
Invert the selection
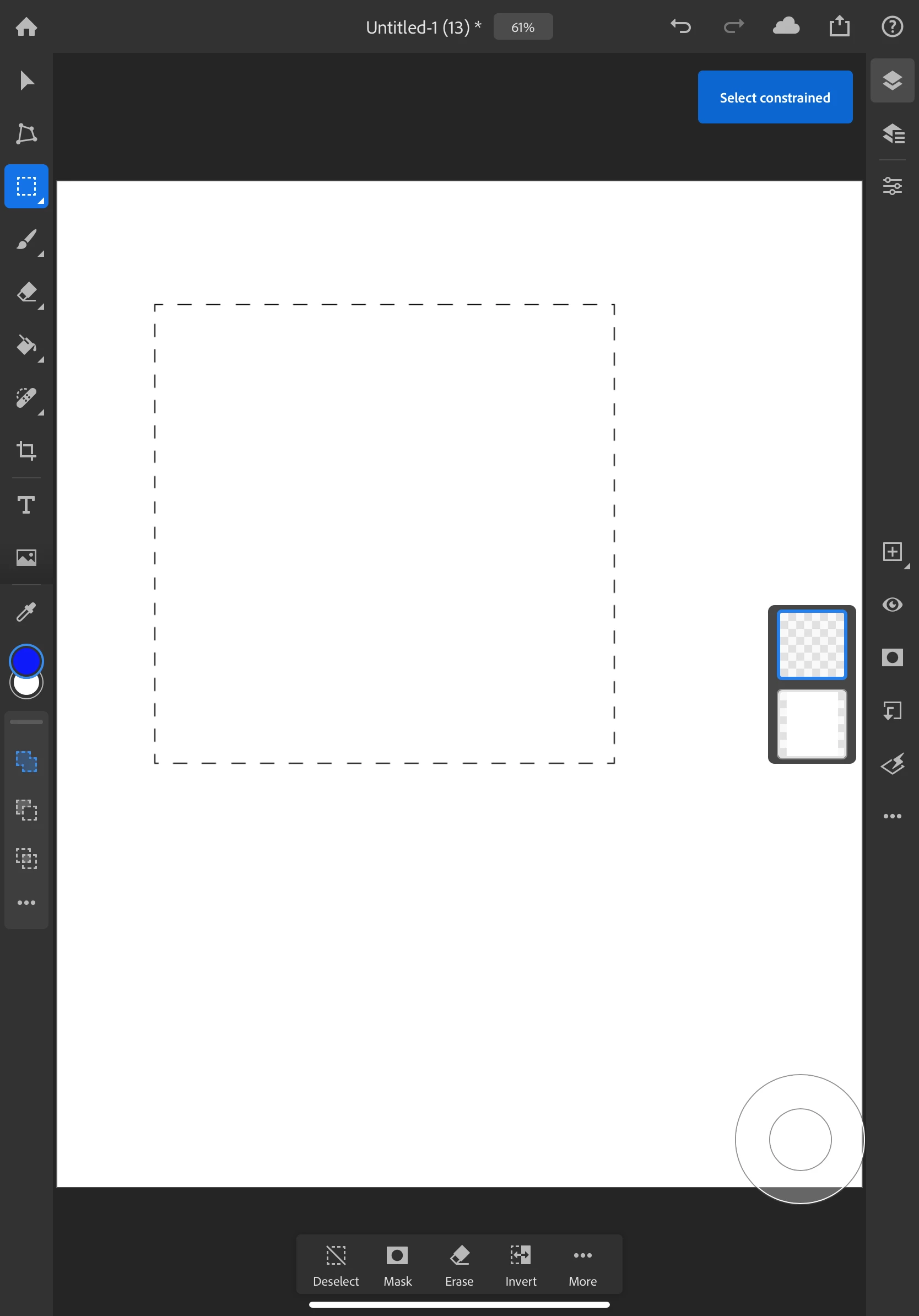(521, 1265)
